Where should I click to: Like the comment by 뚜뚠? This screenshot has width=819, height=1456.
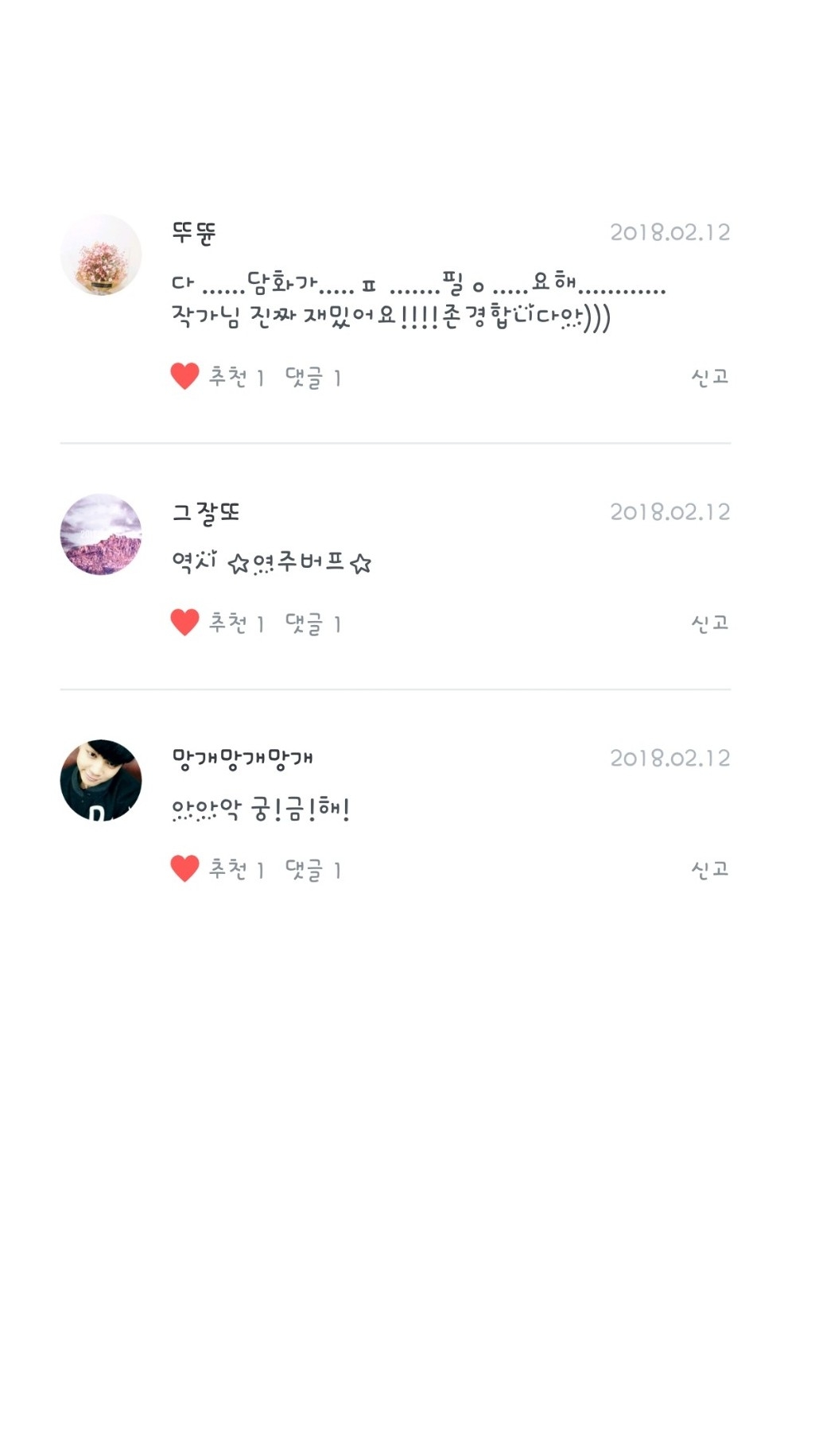tap(185, 376)
